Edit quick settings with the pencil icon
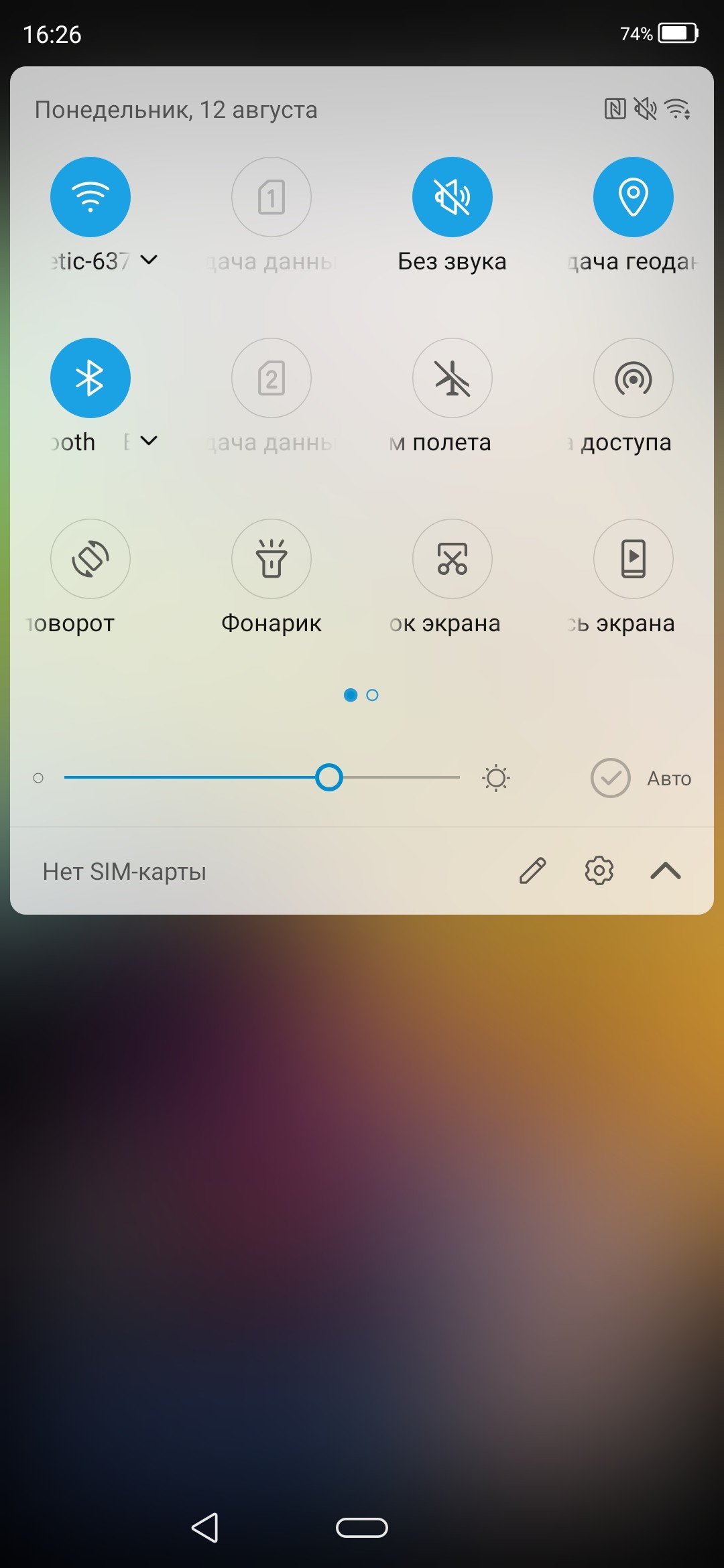The image size is (724, 1568). 533,871
